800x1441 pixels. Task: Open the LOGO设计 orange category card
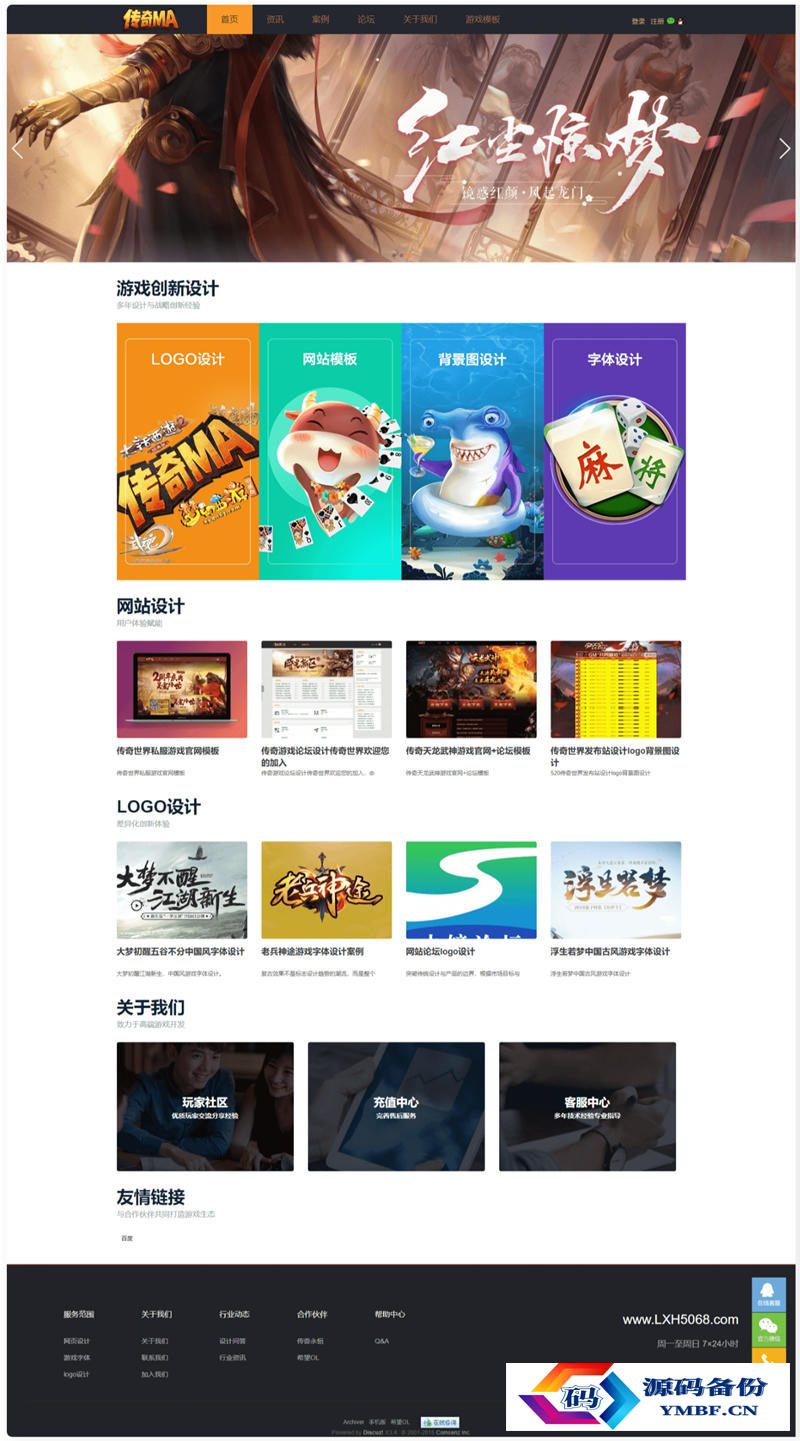pyautogui.click(x=188, y=451)
